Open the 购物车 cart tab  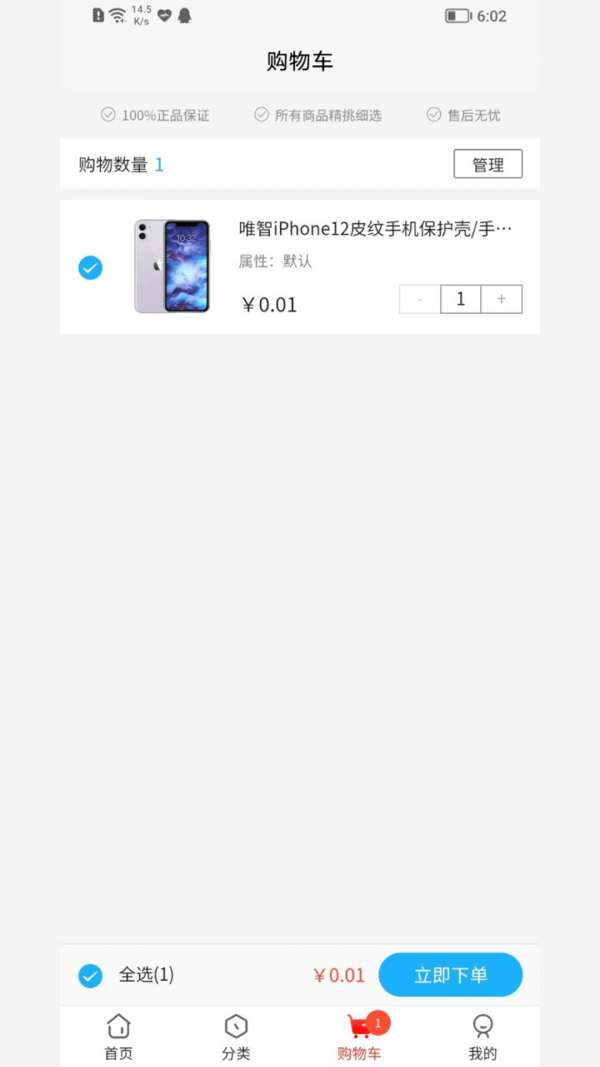pos(359,1037)
